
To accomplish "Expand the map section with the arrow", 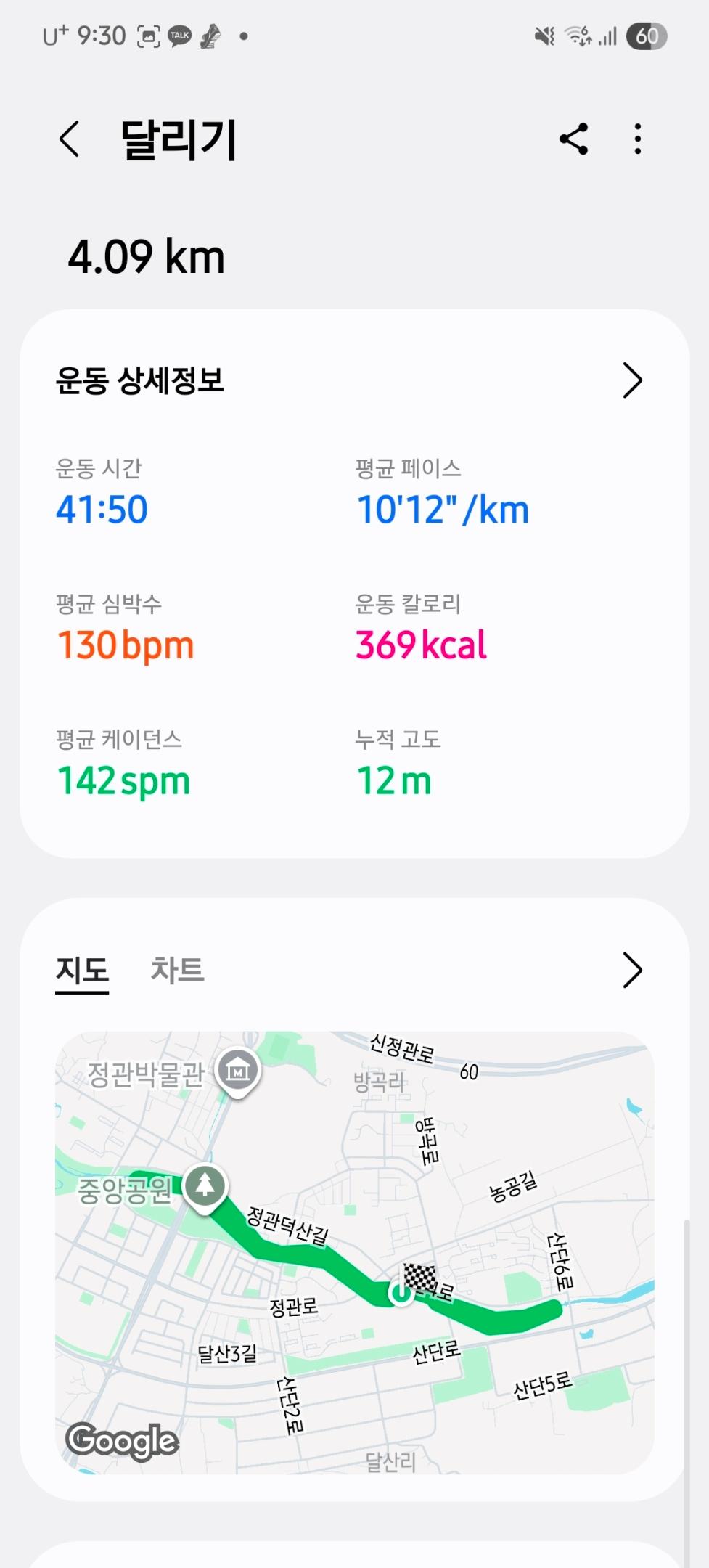I will [x=632, y=971].
